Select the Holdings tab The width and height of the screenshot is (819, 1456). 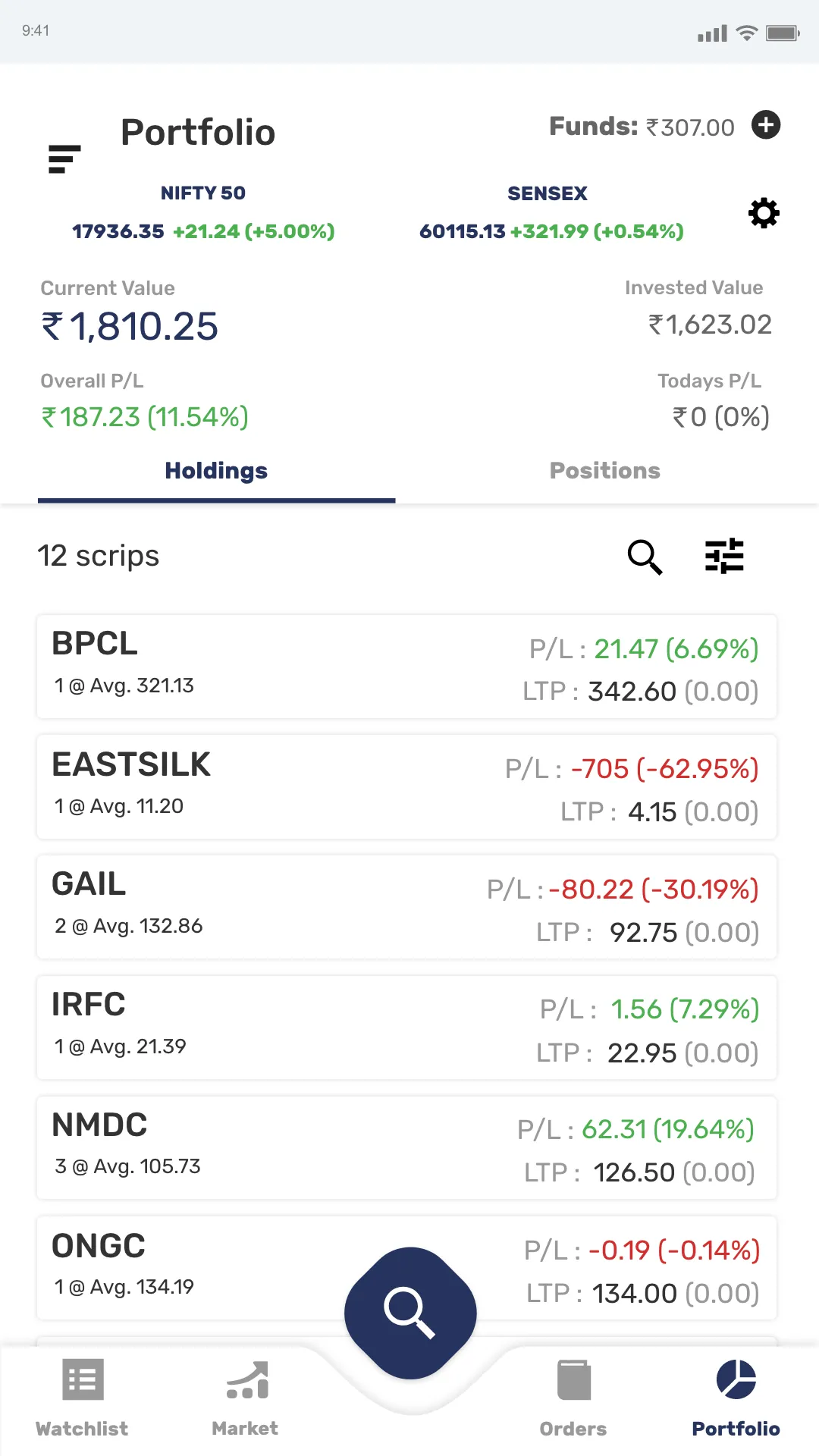pos(216,471)
